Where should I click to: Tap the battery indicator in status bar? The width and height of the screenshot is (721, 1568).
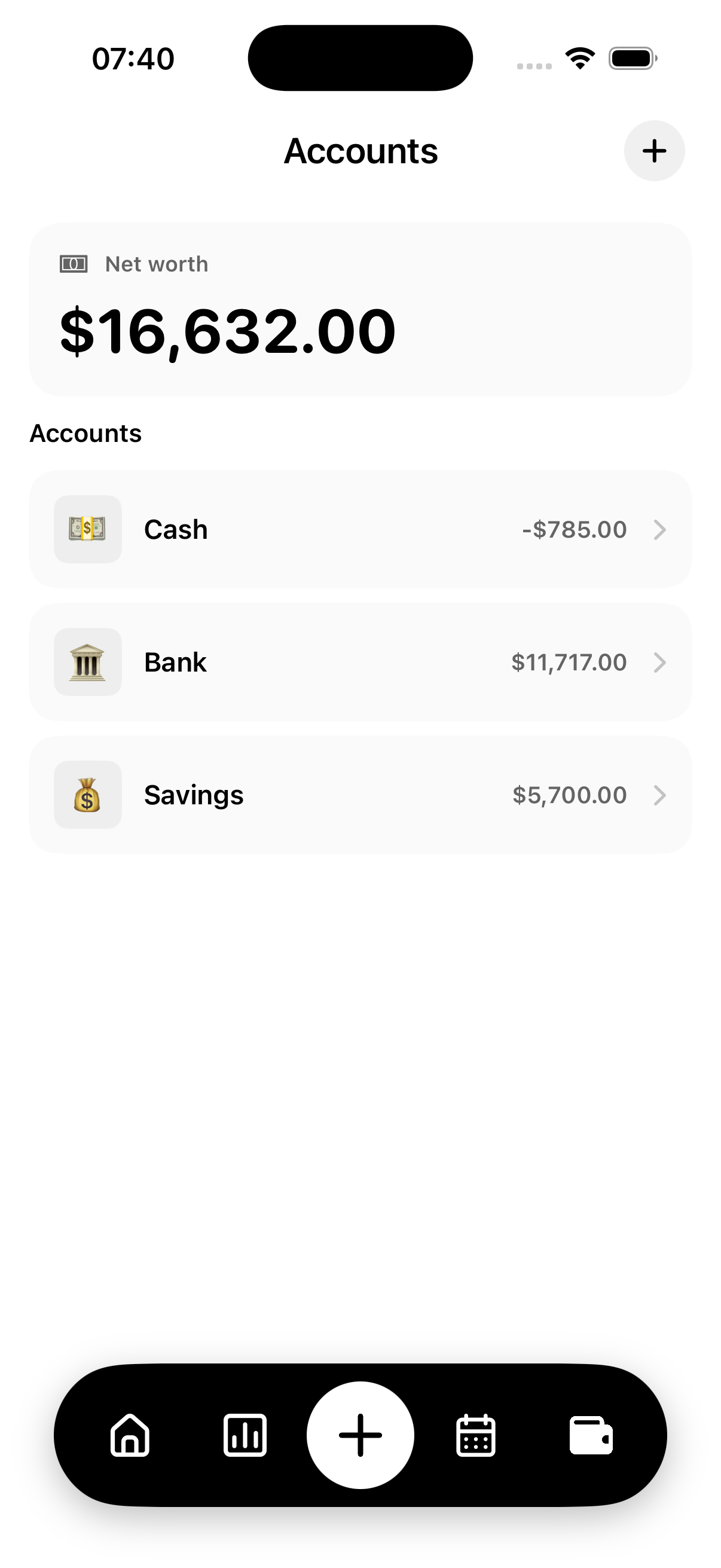[632, 58]
